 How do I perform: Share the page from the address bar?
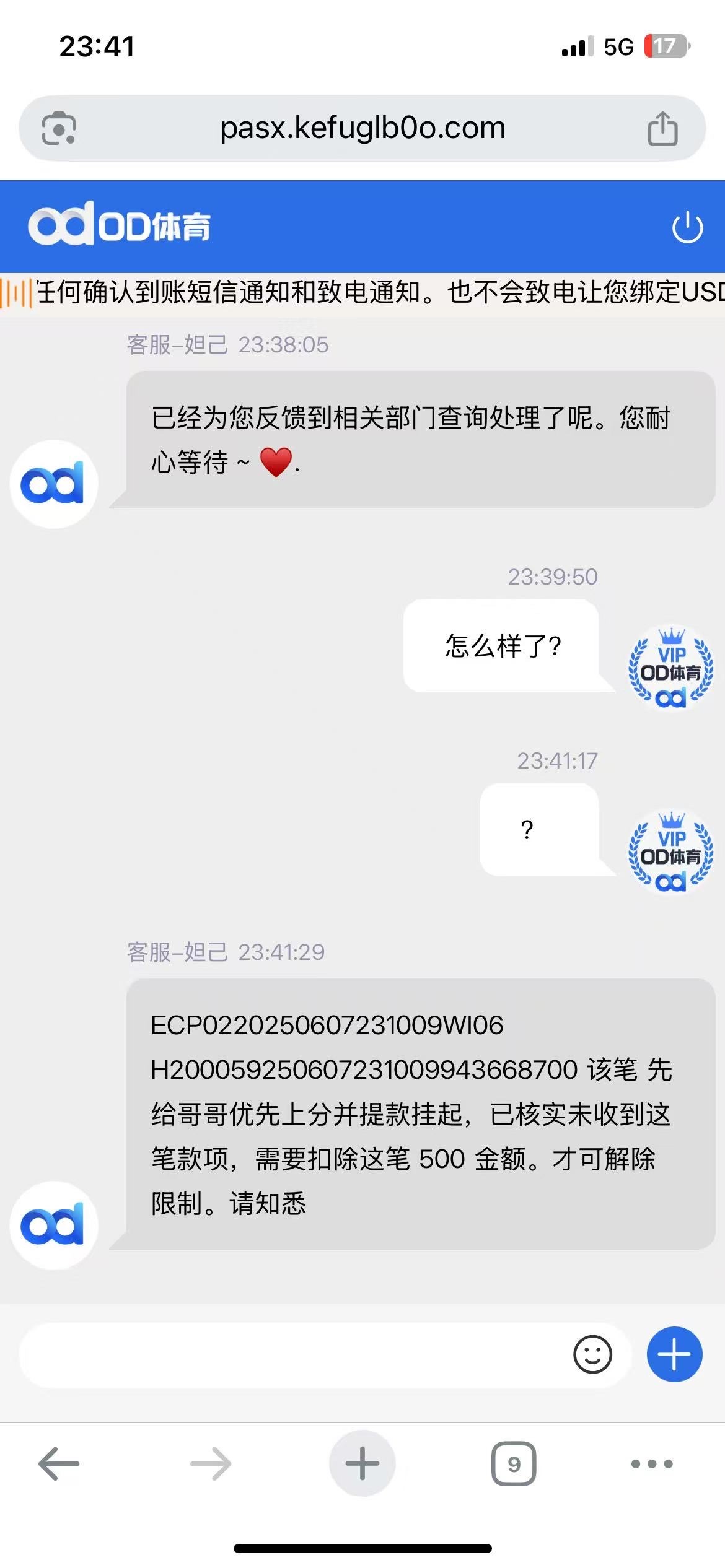click(662, 128)
